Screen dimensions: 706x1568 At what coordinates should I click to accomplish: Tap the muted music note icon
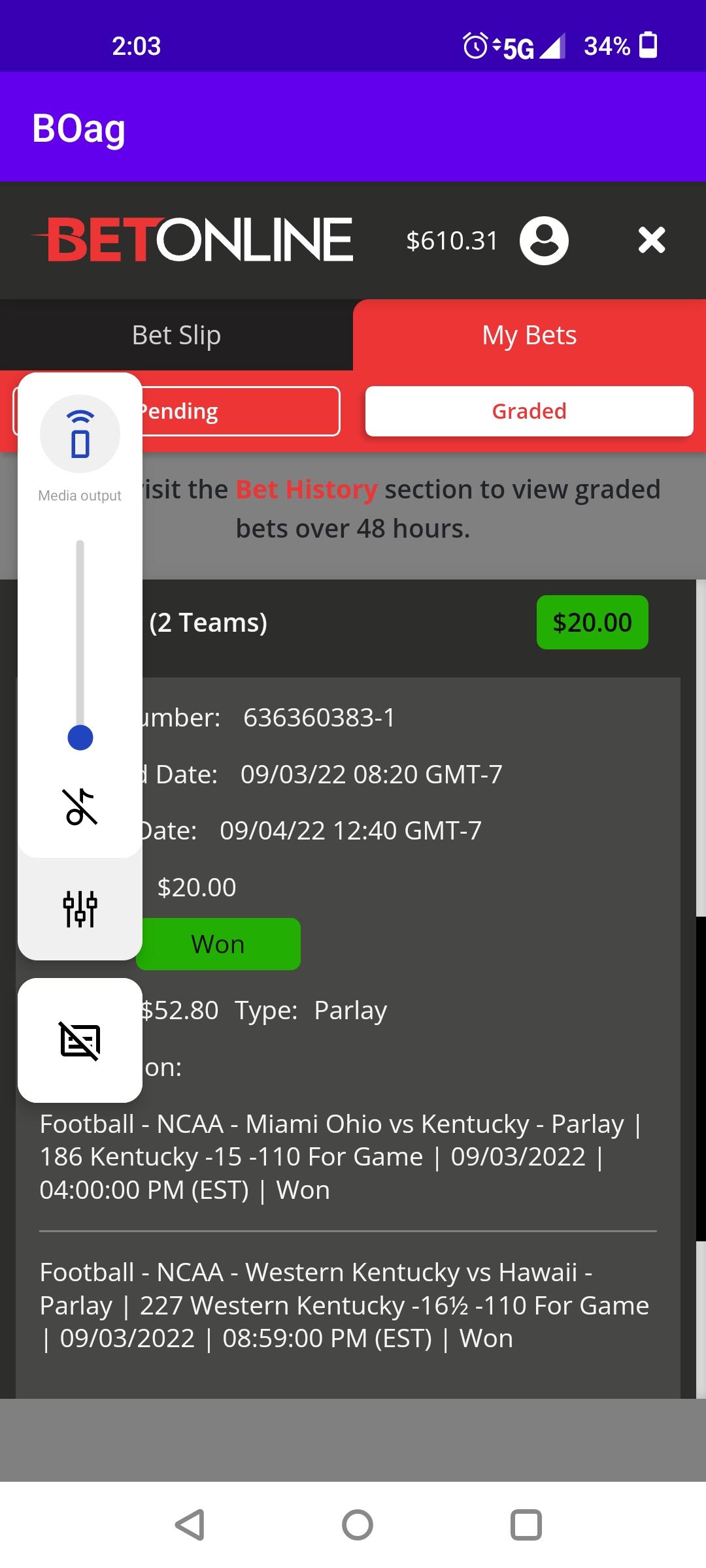pos(80,807)
